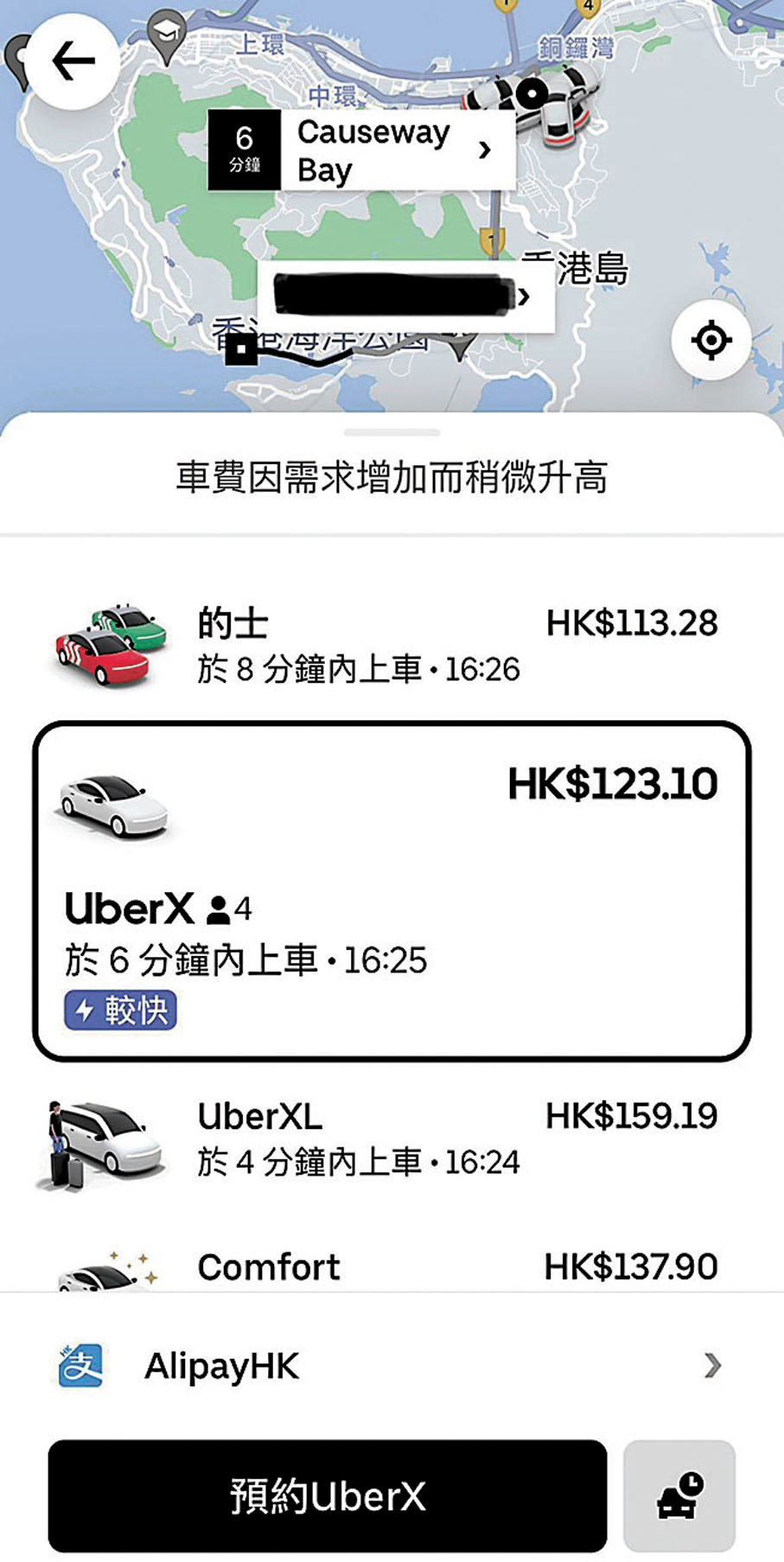
Task: Select the UberXL ride option
Action: [391, 1138]
